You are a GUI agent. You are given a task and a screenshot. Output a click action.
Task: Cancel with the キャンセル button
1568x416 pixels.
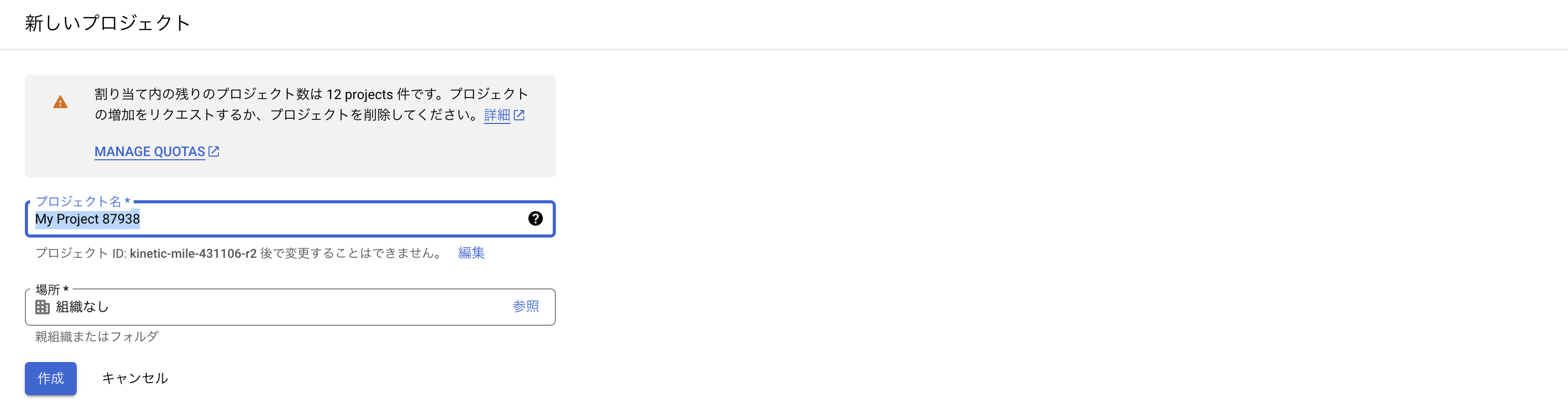coord(134,378)
